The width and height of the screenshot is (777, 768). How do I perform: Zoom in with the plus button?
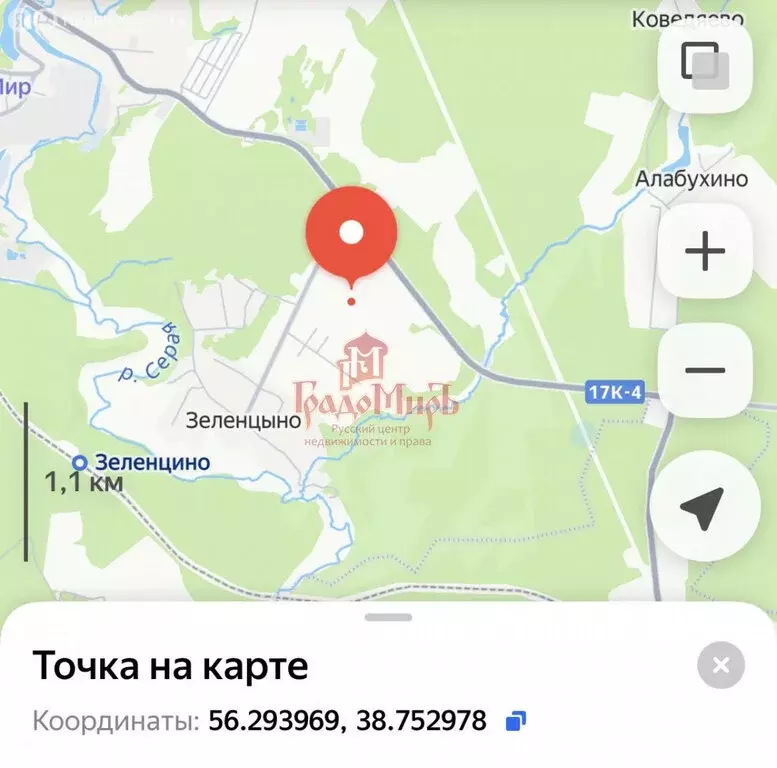pyautogui.click(x=704, y=250)
